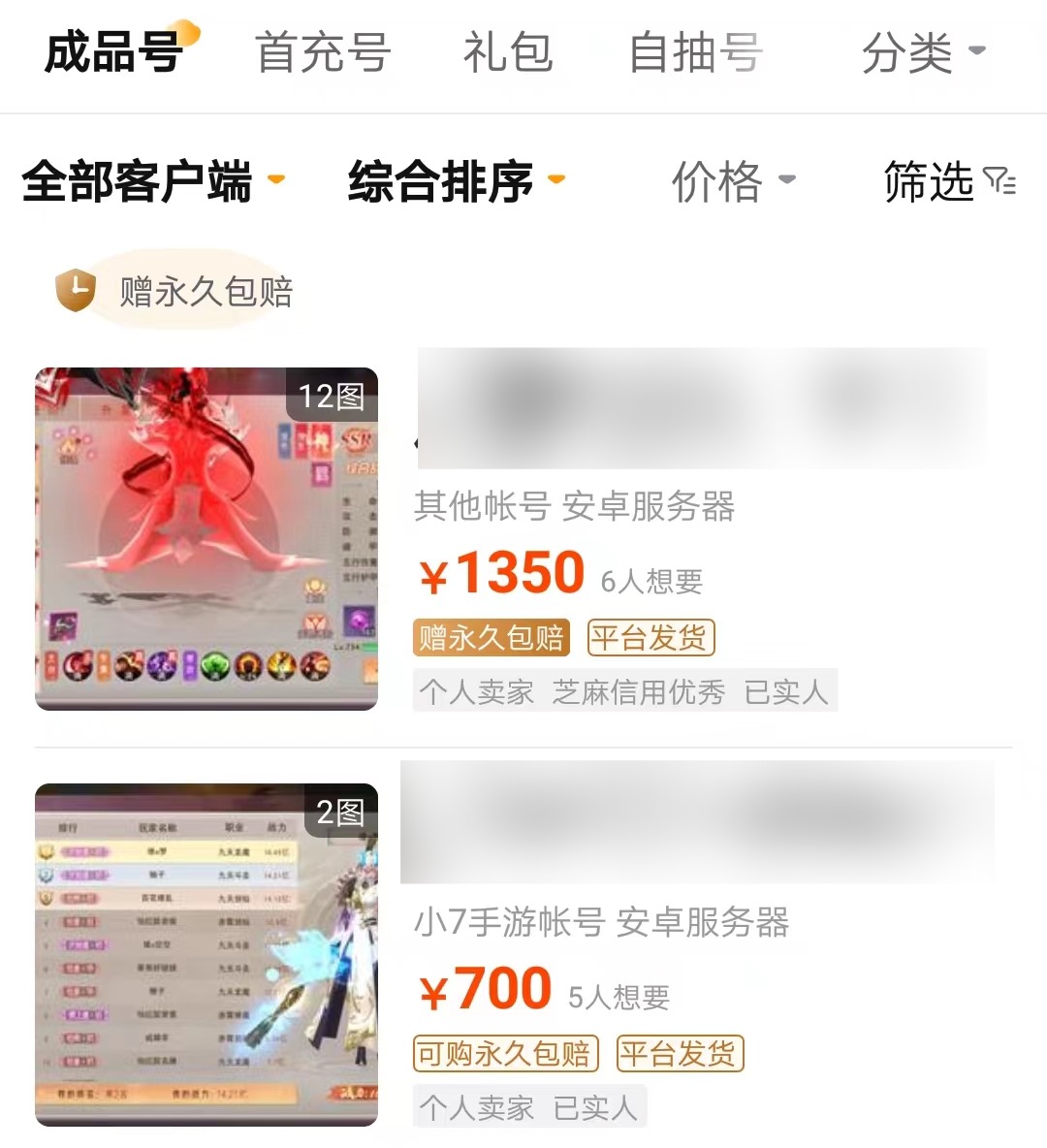
Task: Switch to the 首充号 tab
Action: pos(322,53)
